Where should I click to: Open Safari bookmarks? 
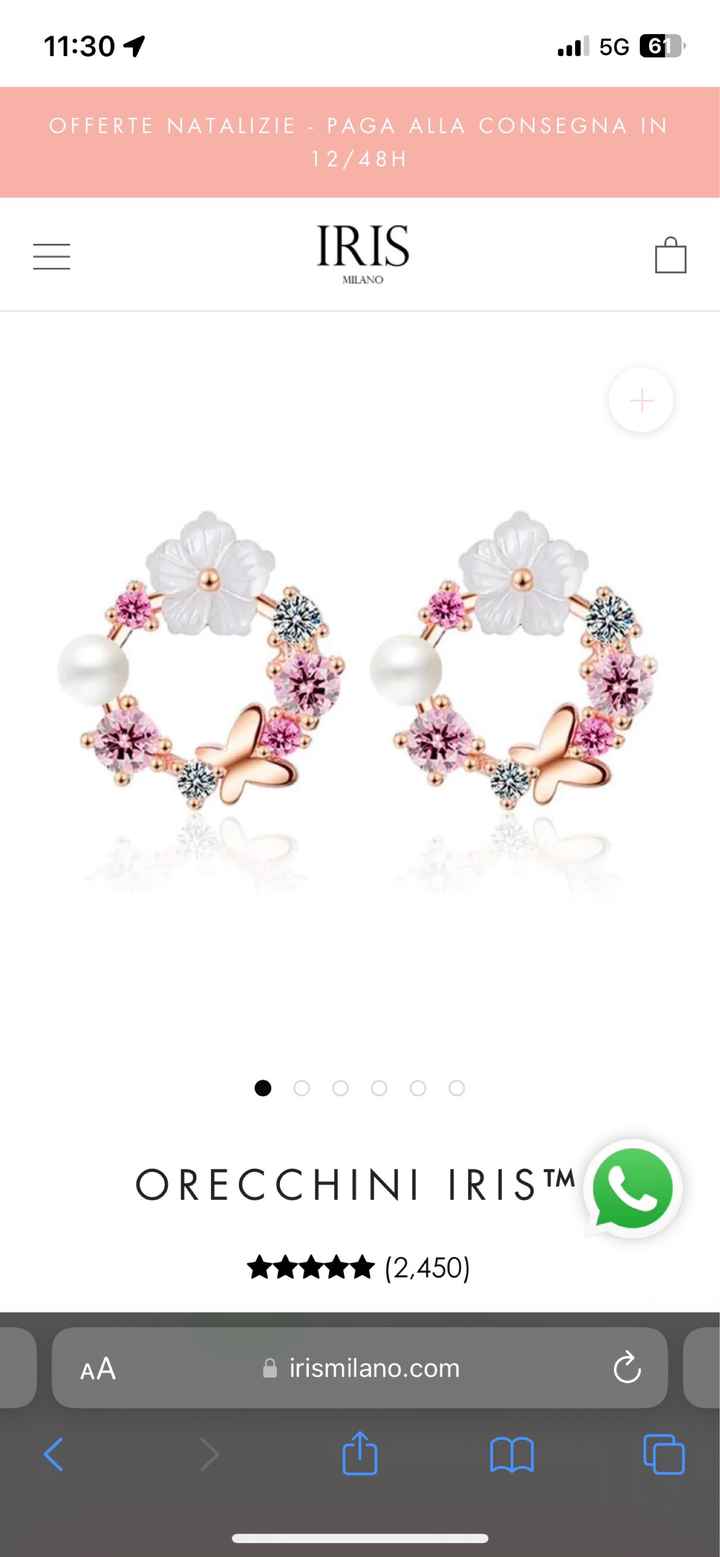511,1454
